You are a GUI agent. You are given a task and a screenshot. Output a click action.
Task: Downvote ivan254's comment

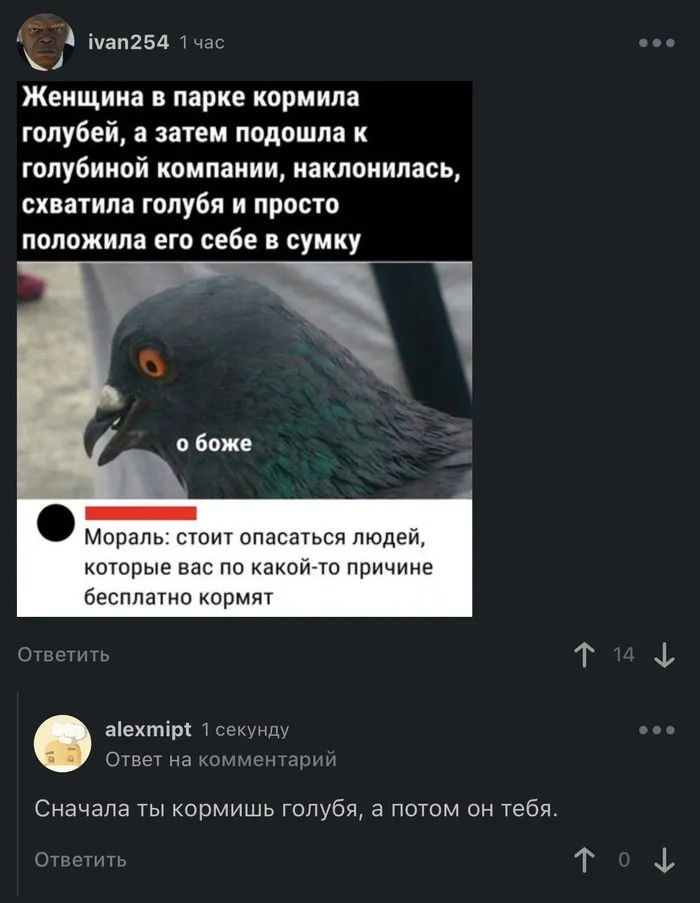click(663, 655)
